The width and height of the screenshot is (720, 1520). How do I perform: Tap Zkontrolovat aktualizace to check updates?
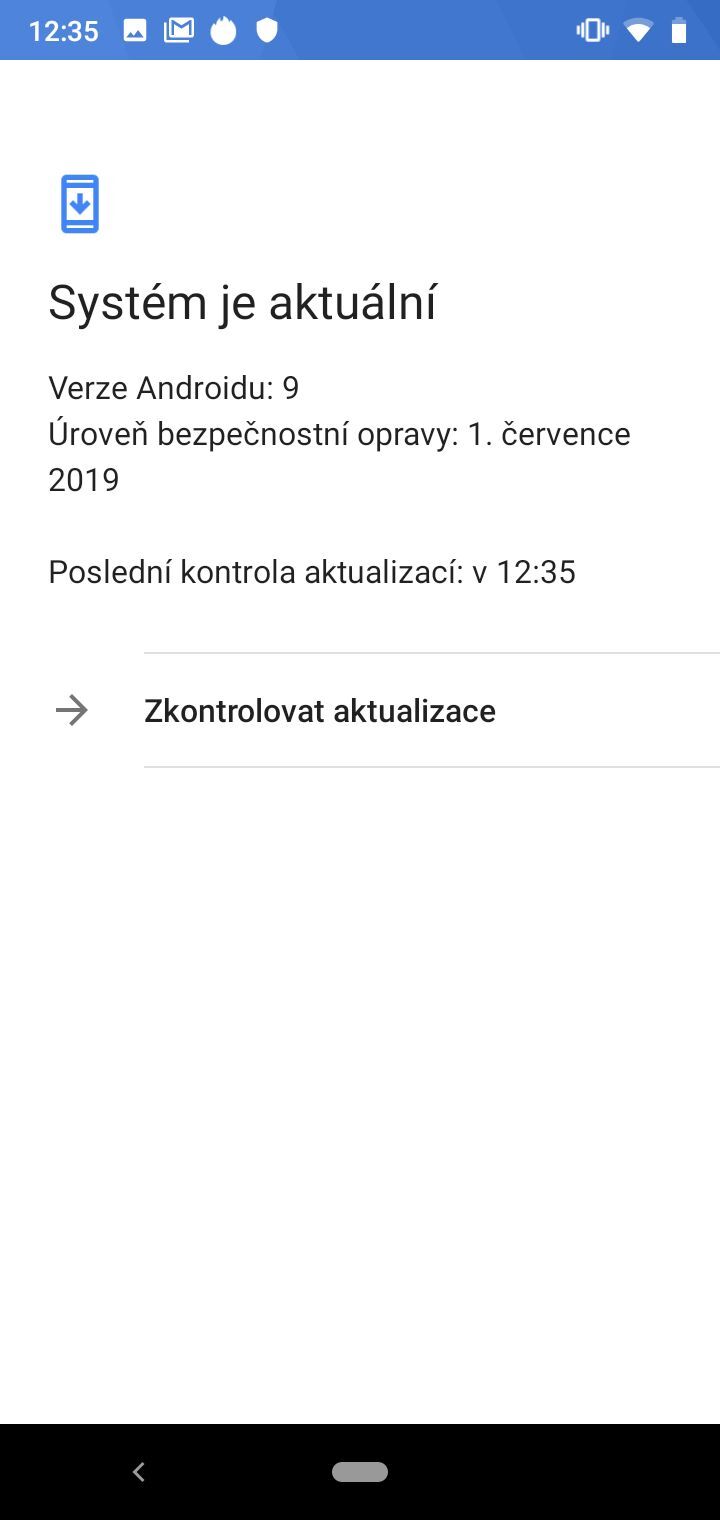coord(320,710)
